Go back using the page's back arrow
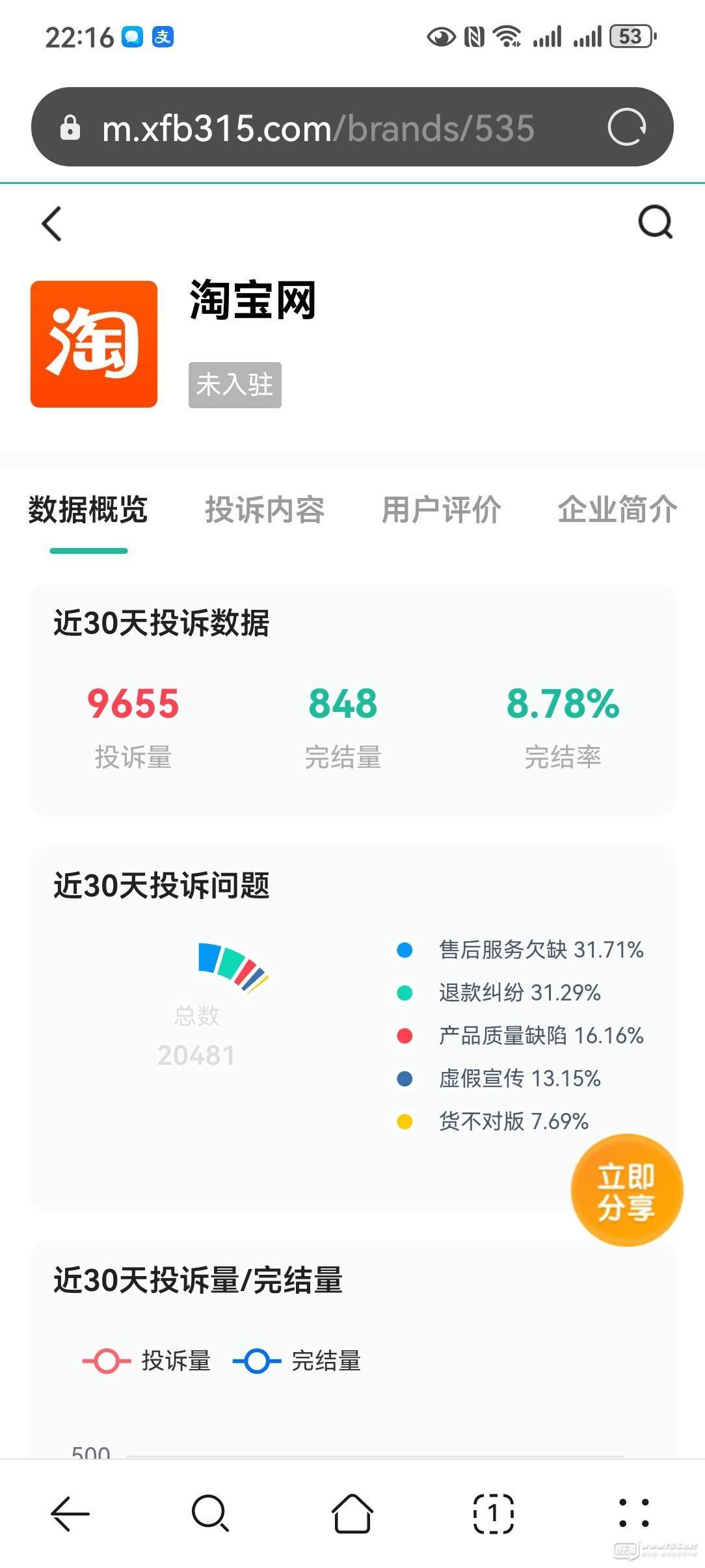The width and height of the screenshot is (705, 1568). [x=52, y=224]
